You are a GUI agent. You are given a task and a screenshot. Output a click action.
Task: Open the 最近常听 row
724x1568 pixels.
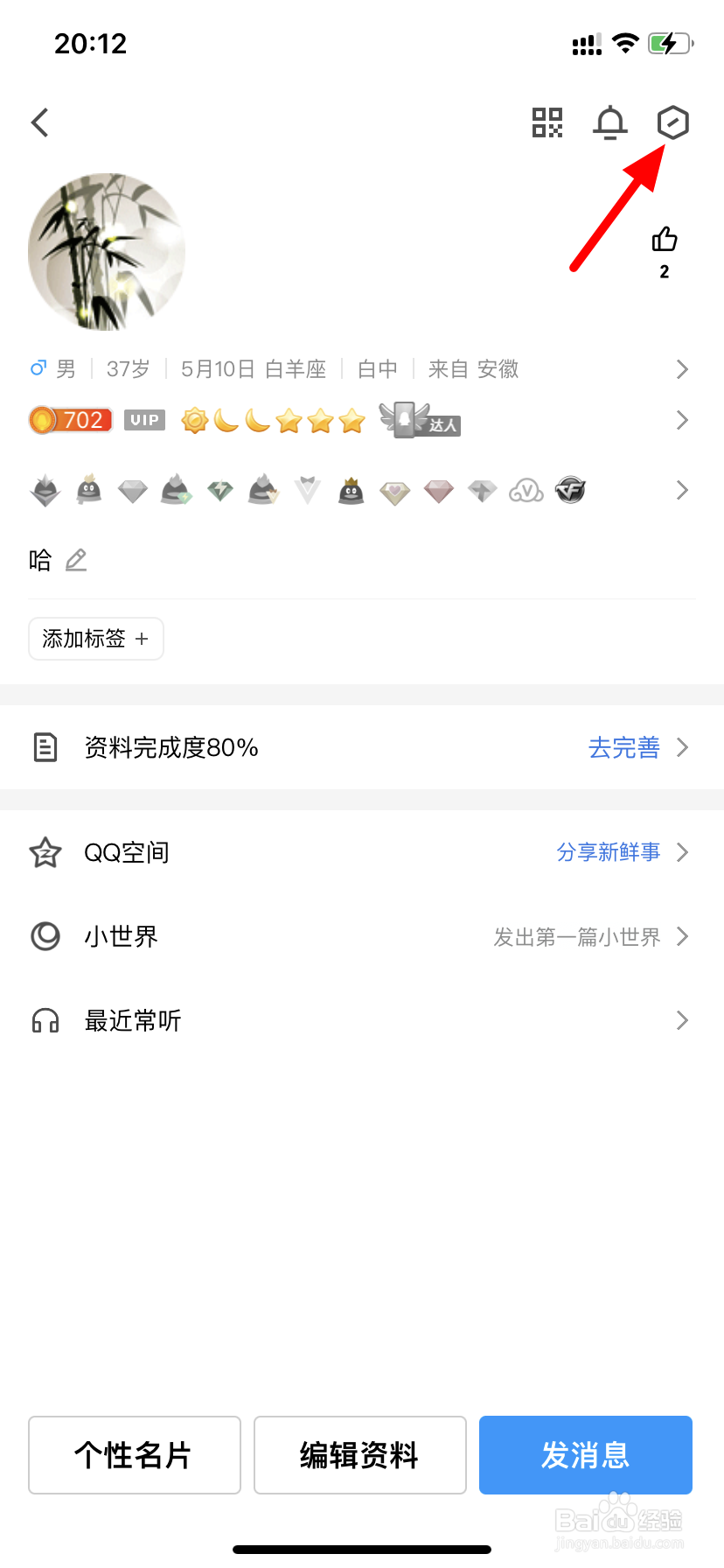tap(362, 1020)
